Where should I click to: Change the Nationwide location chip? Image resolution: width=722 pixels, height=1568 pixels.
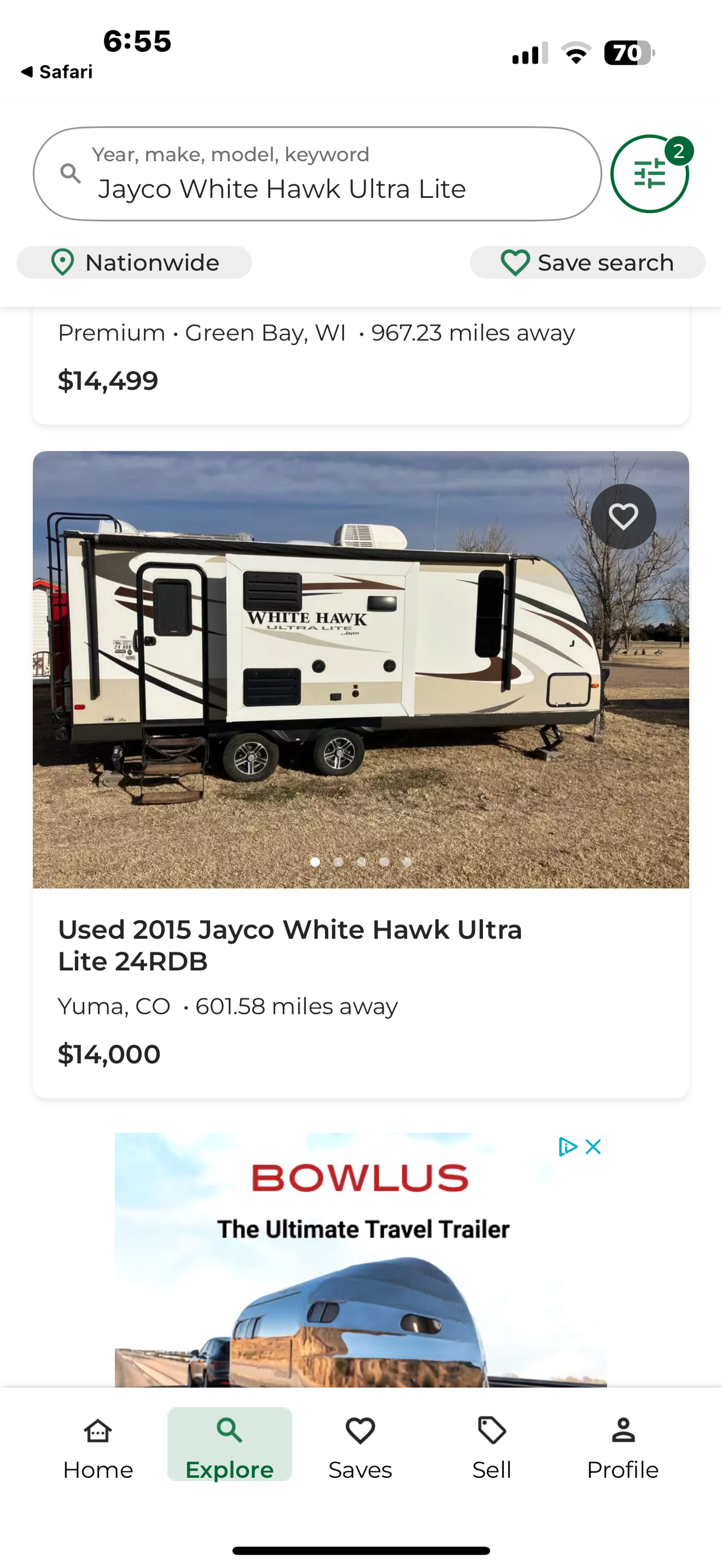(x=135, y=262)
